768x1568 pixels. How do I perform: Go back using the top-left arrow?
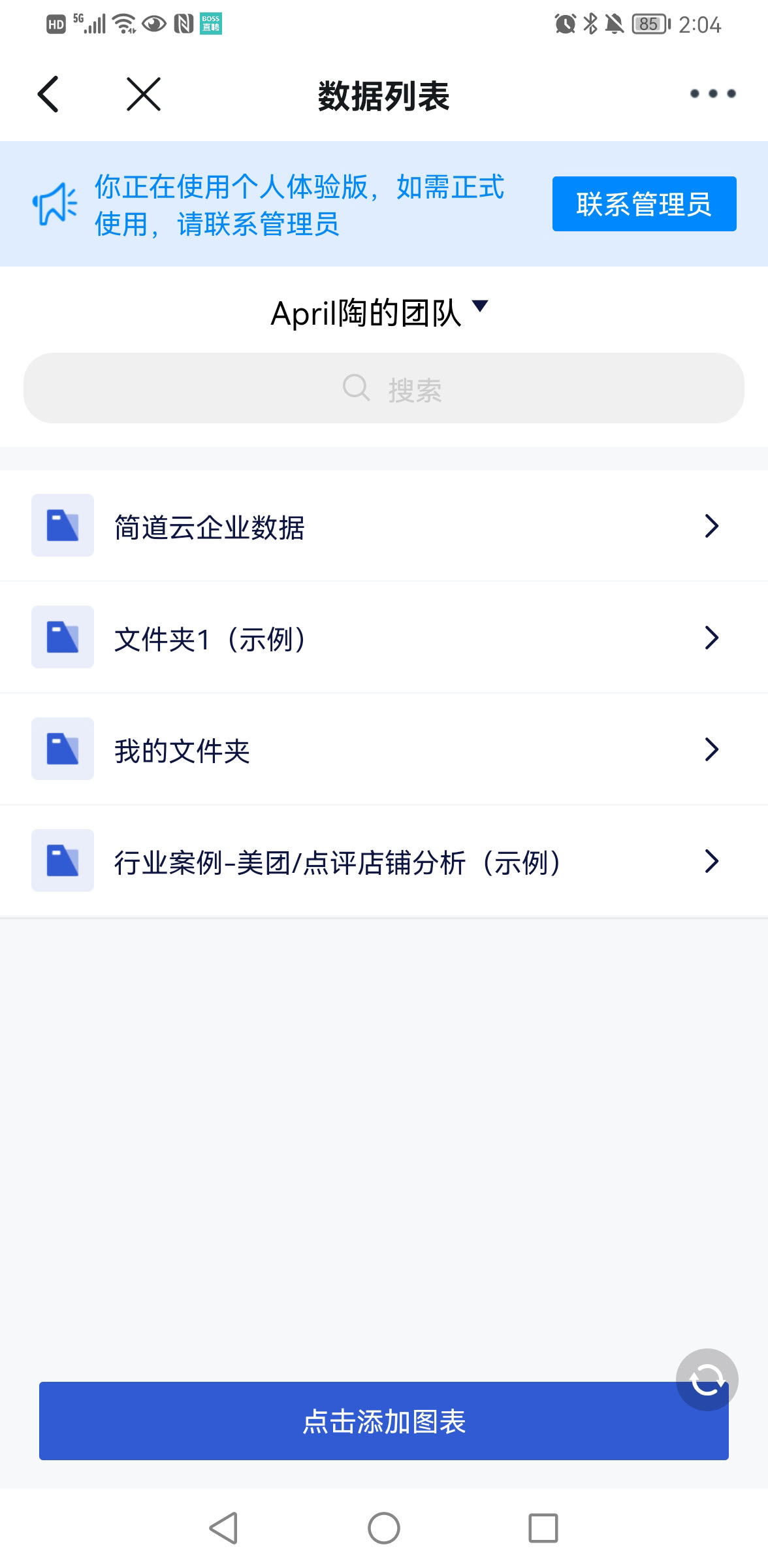pyautogui.click(x=48, y=94)
